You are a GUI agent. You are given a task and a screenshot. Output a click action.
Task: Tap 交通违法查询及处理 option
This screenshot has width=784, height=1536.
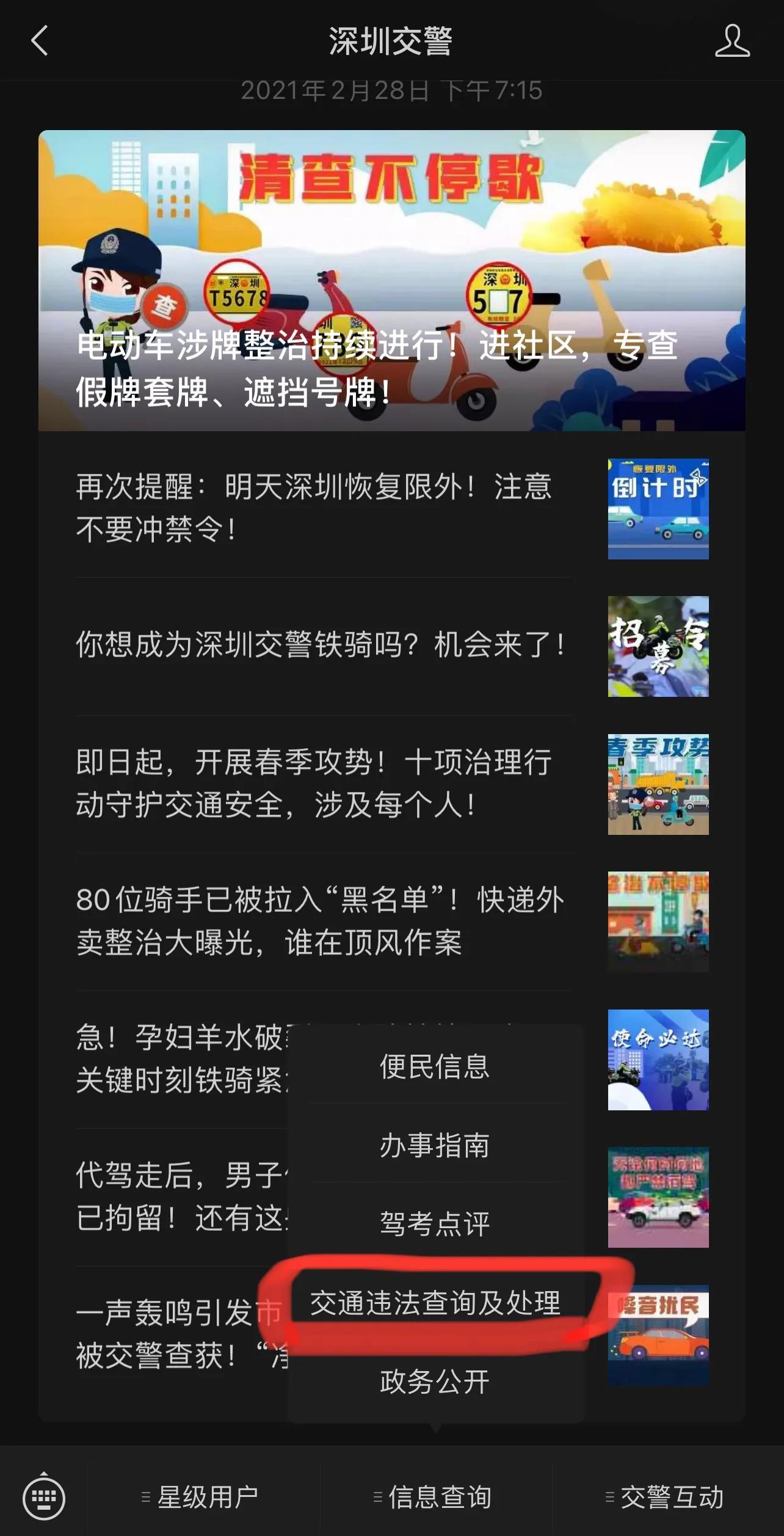435,1301
